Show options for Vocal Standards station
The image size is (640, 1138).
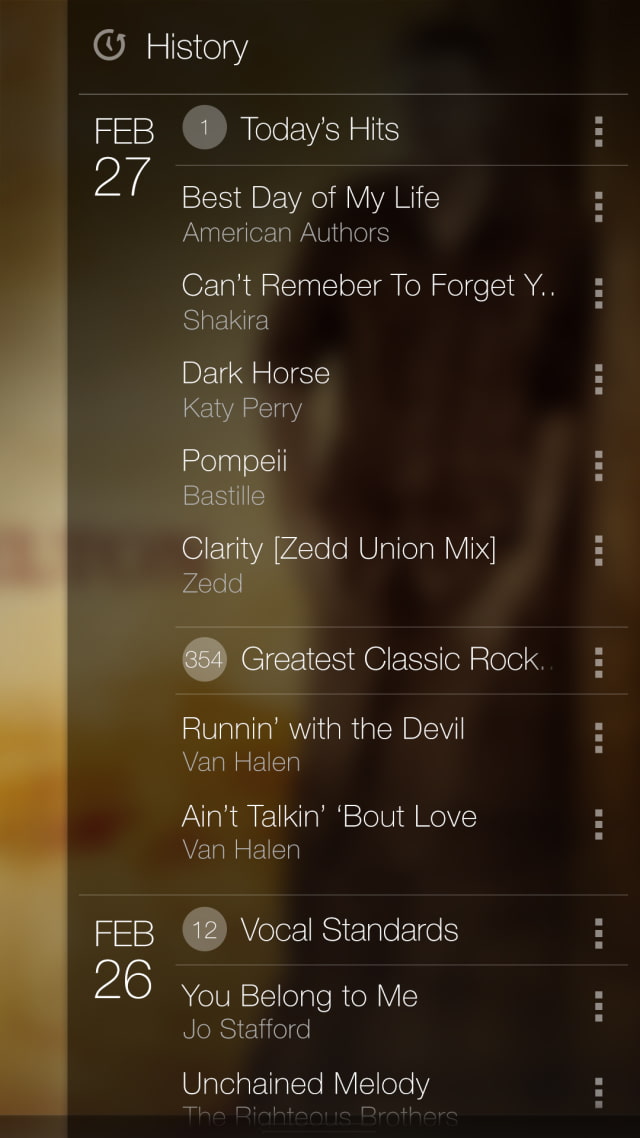(598, 932)
